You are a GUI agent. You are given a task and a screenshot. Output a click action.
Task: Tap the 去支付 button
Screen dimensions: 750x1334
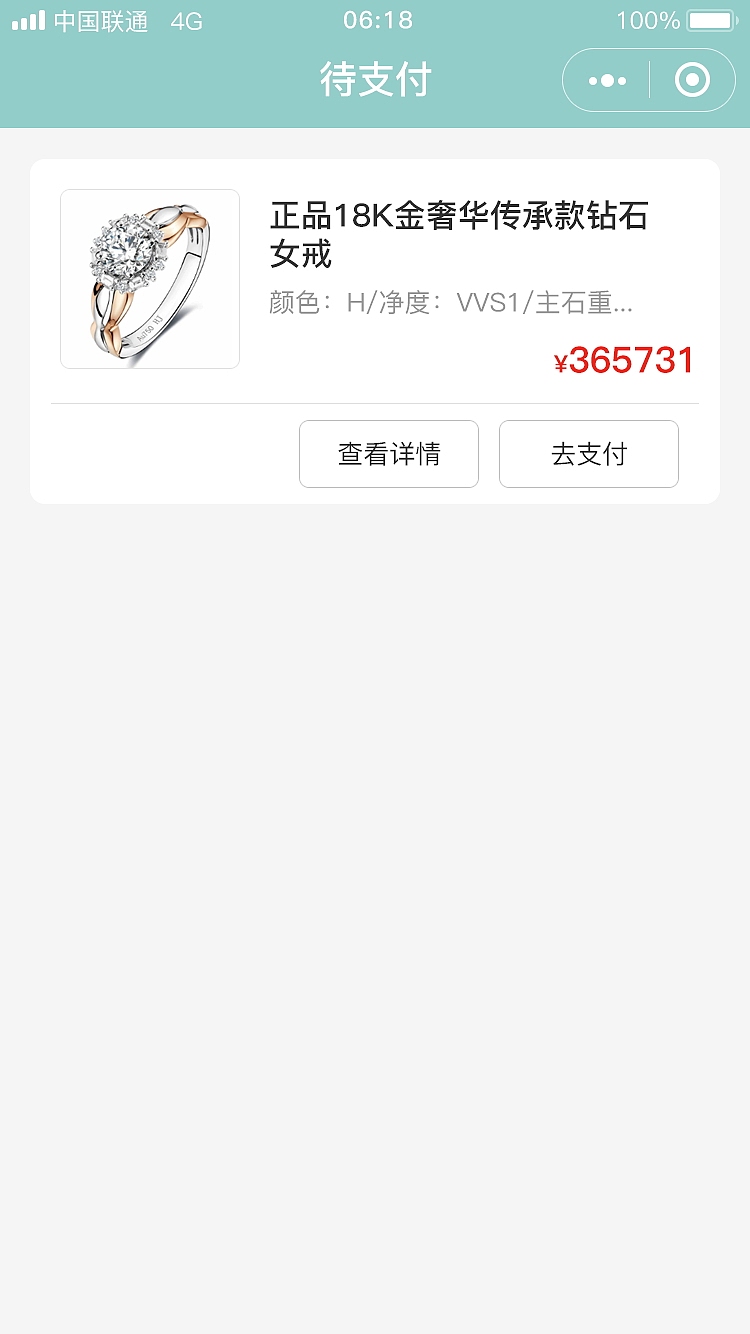[588, 454]
